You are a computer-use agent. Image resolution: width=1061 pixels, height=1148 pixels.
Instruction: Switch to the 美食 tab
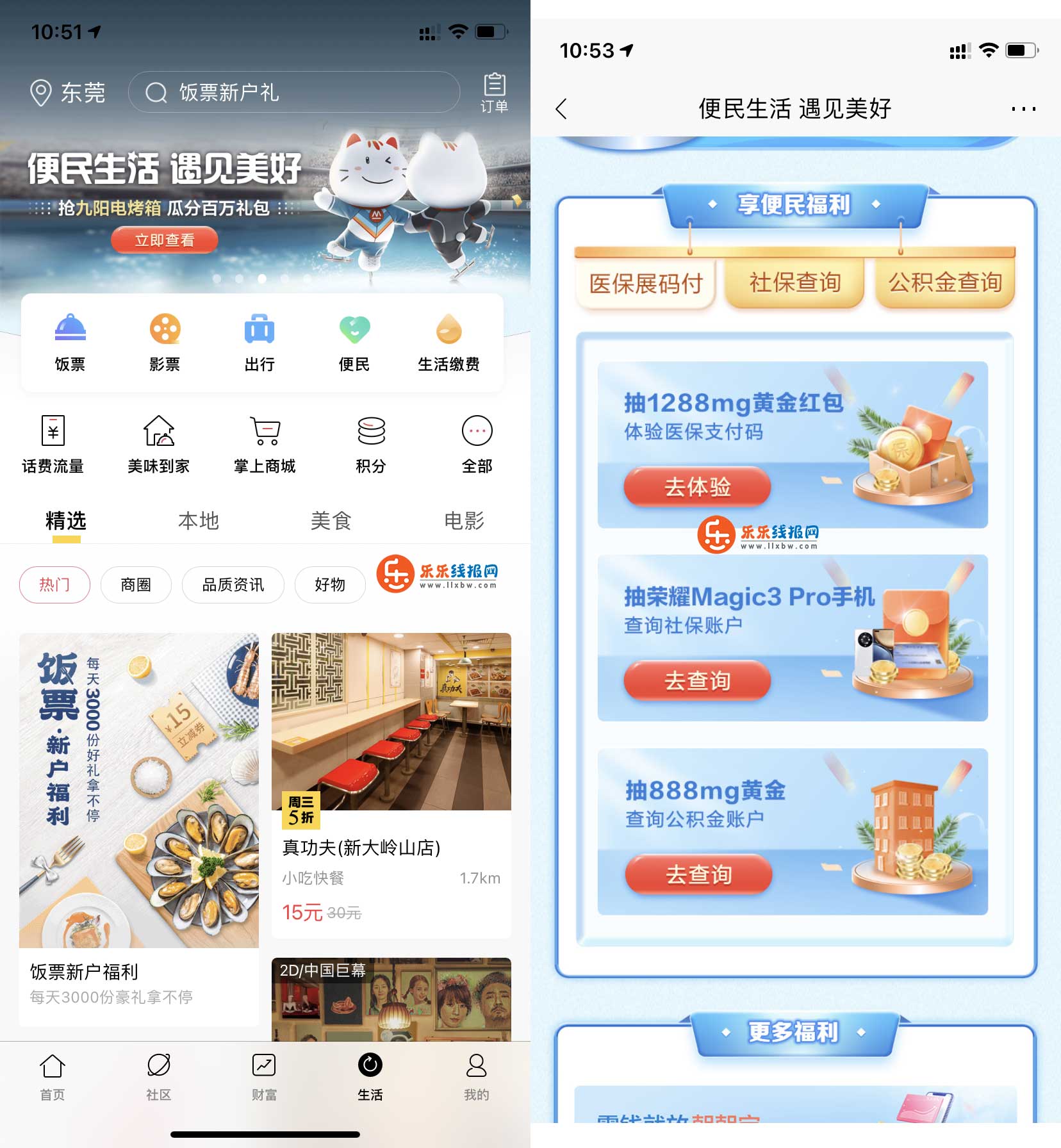[331, 521]
